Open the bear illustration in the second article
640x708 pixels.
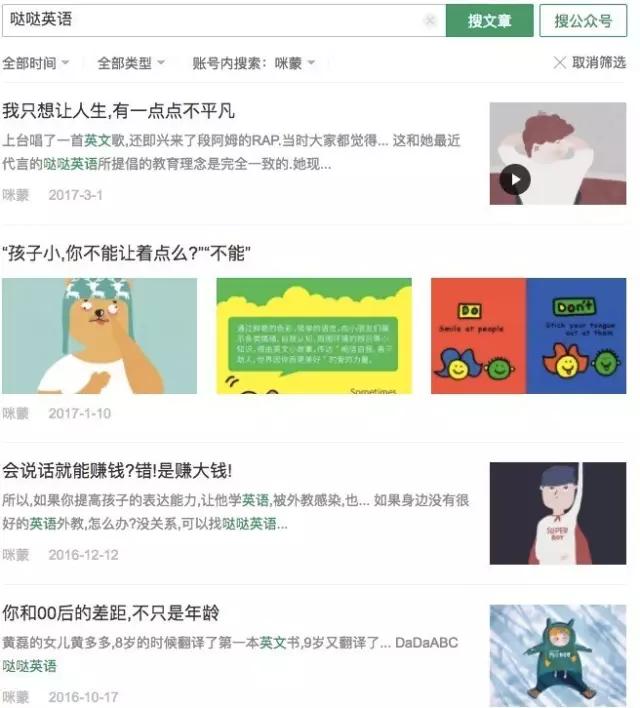tap(99, 335)
